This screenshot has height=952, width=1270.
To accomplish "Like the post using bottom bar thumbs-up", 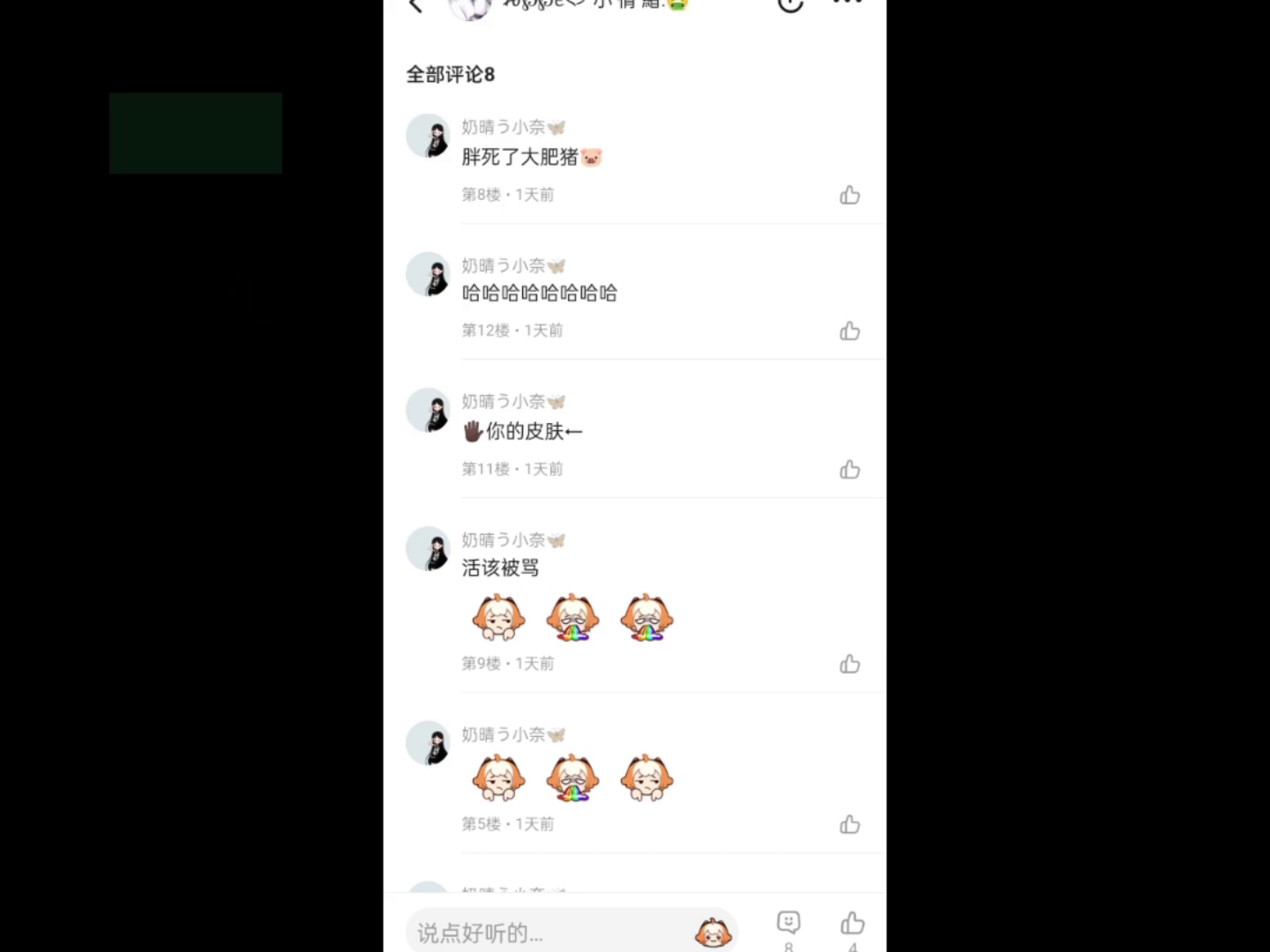I will [x=852, y=924].
